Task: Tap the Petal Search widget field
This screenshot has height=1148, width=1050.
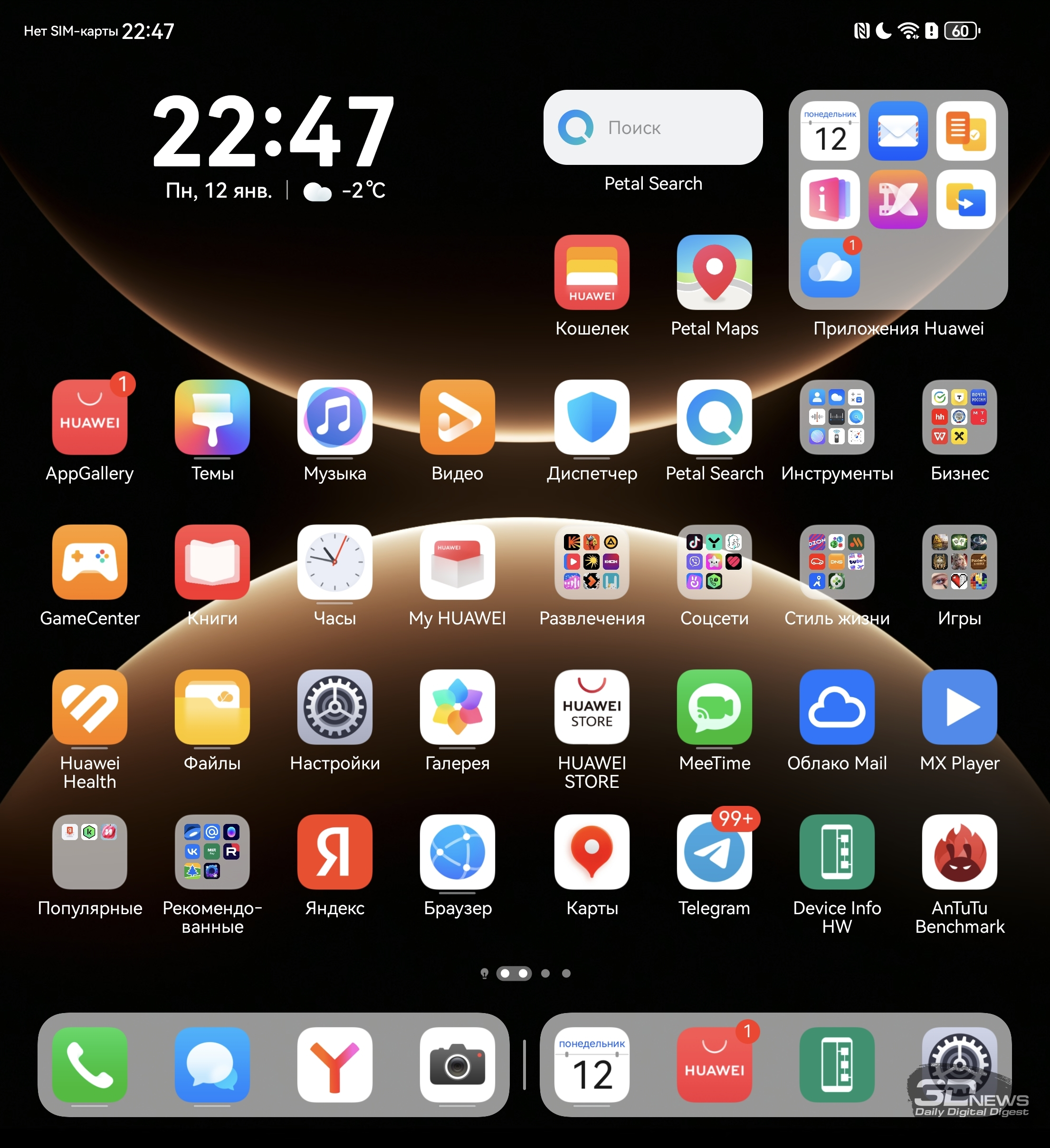Action: tap(652, 127)
